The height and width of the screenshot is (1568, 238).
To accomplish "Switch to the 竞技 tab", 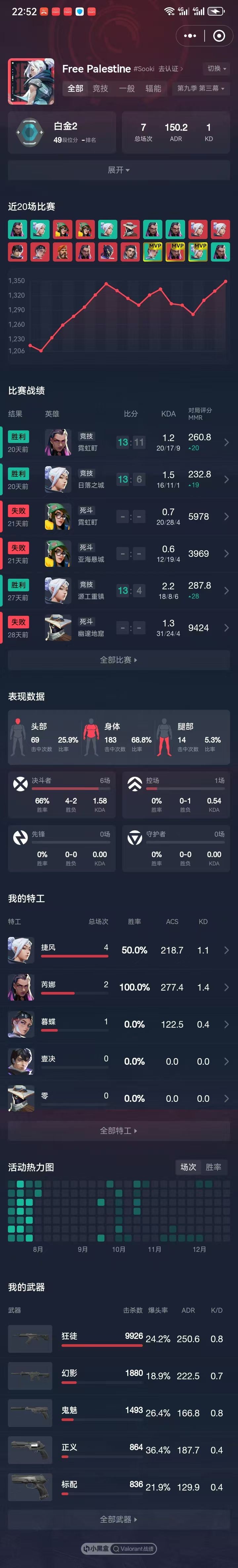I will pos(101,88).
